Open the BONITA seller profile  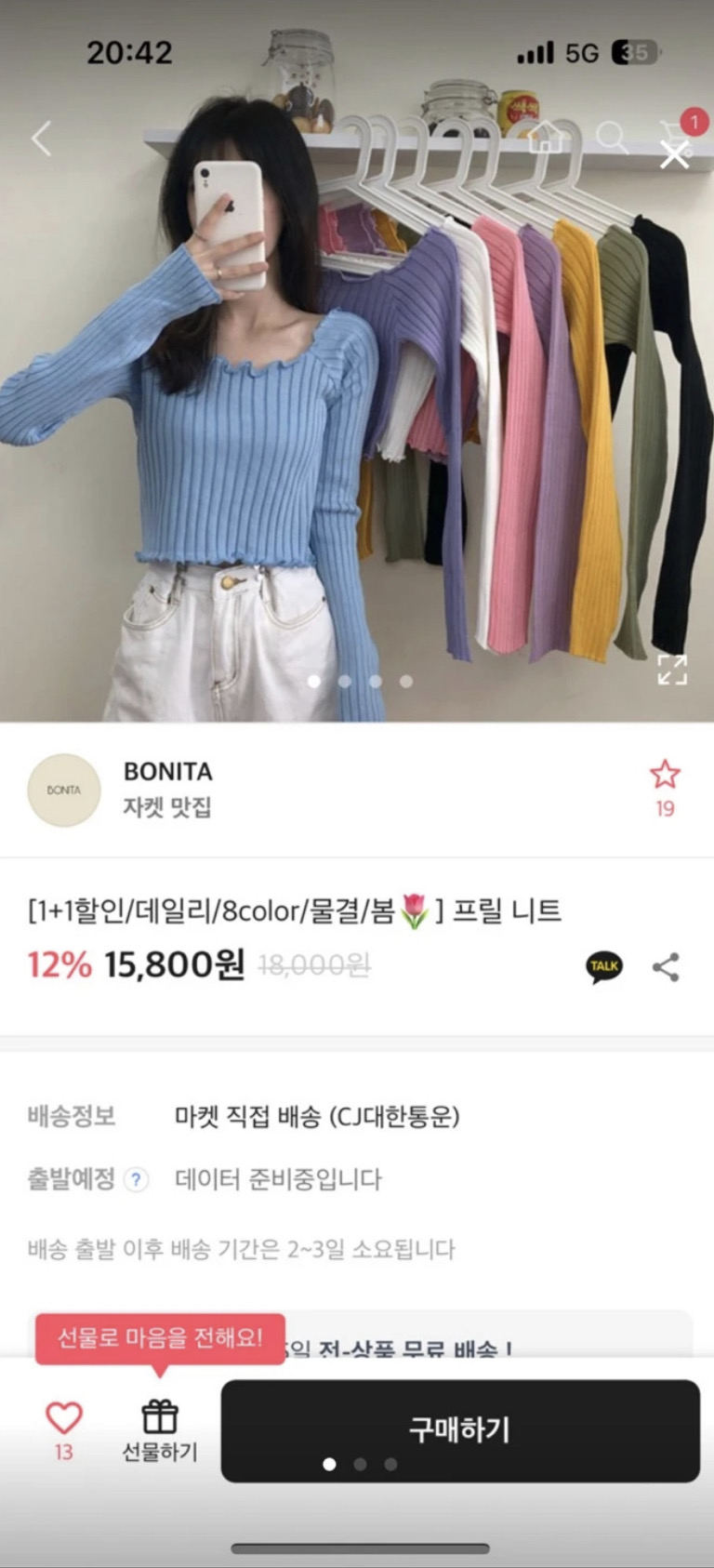[169, 772]
